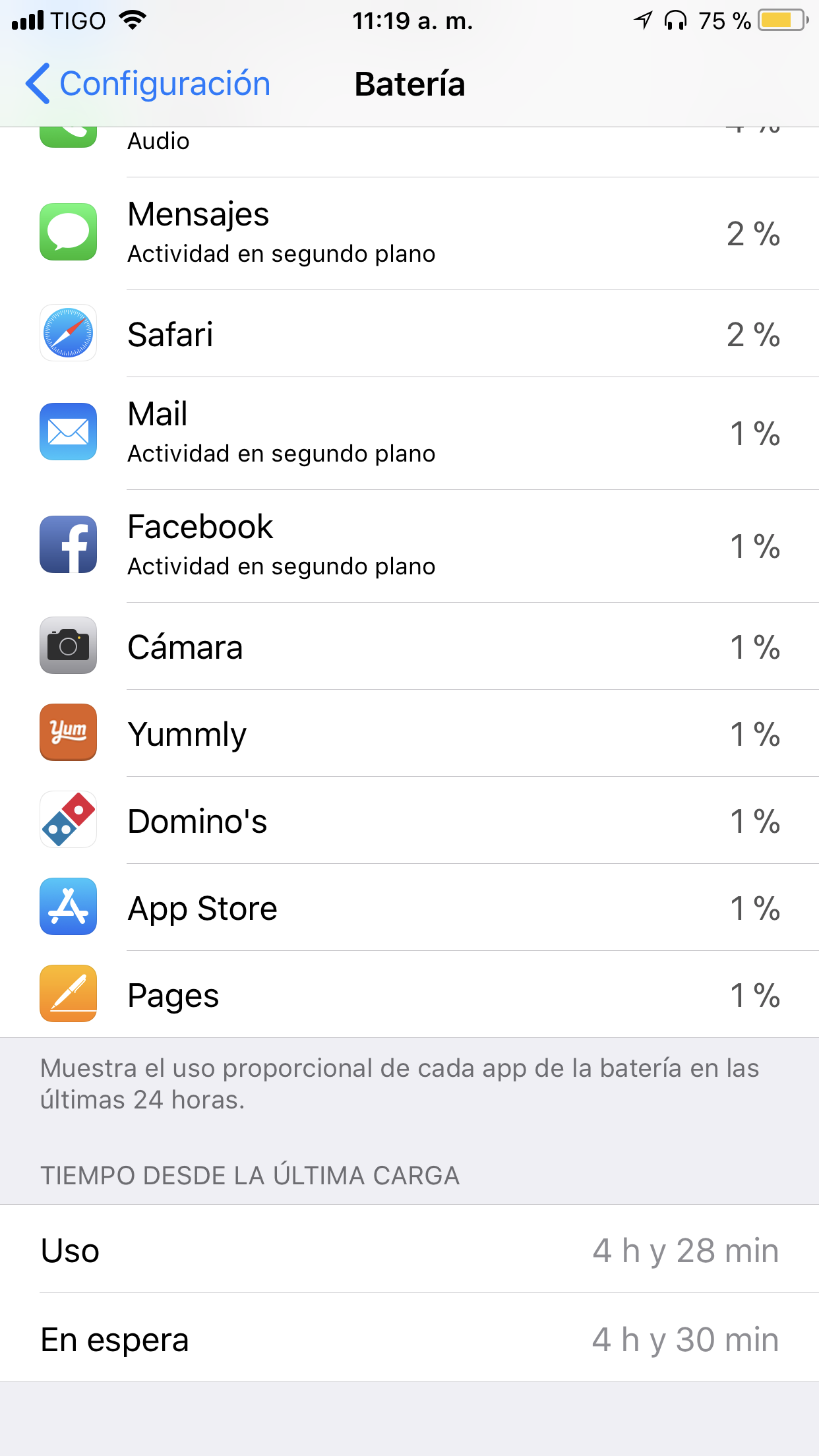819x1456 pixels.
Task: Select the Yummly battery usage row
Action: point(409,733)
